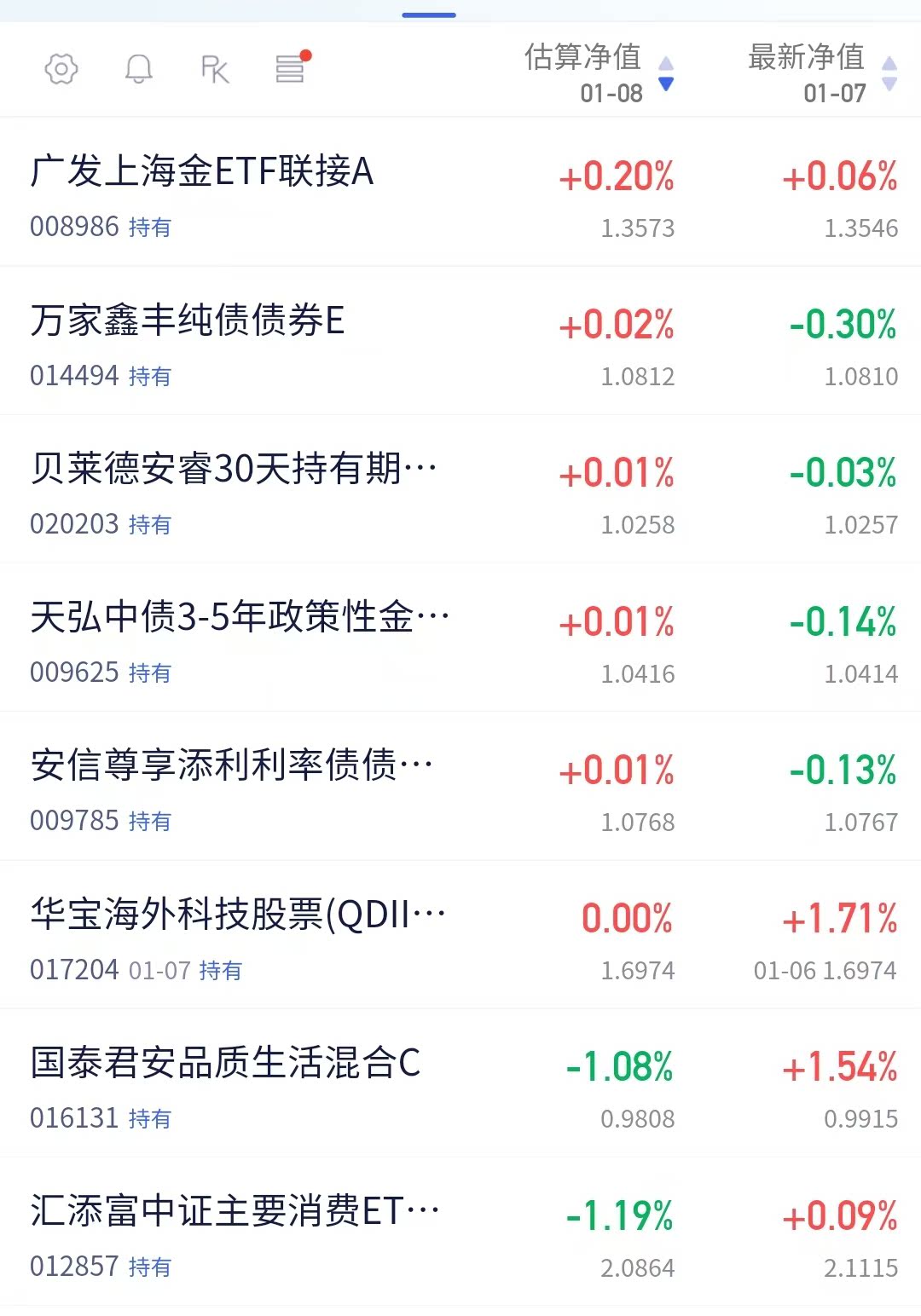921x1316 pixels.
Task: Open the settings gear icon
Action: 60,68
